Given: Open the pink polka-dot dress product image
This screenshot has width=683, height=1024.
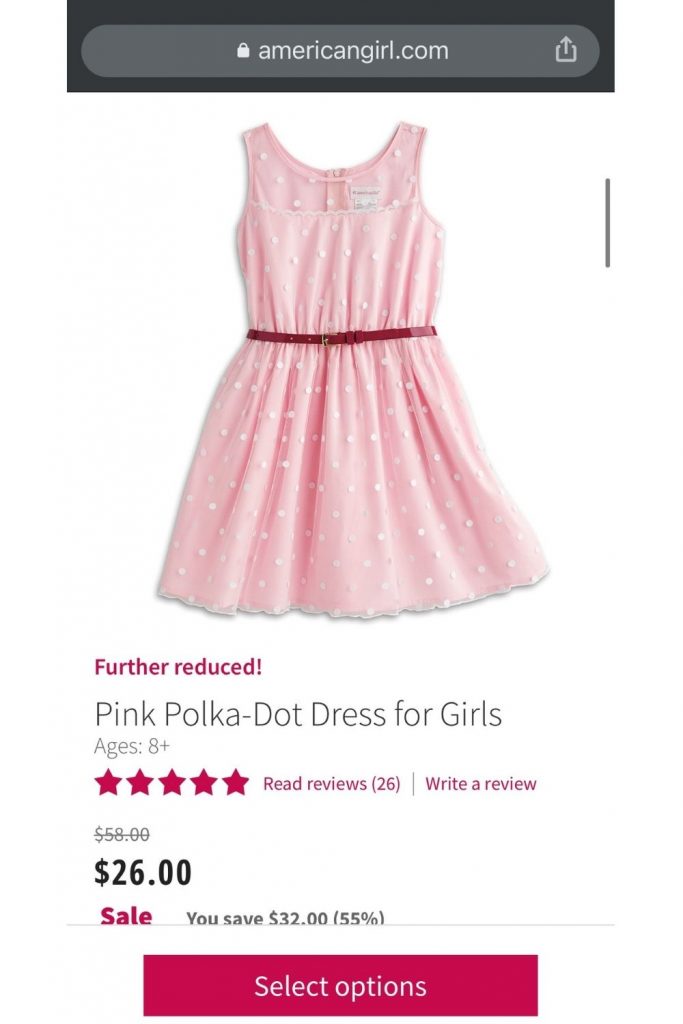Looking at the screenshot, I should pyautogui.click(x=352, y=369).
